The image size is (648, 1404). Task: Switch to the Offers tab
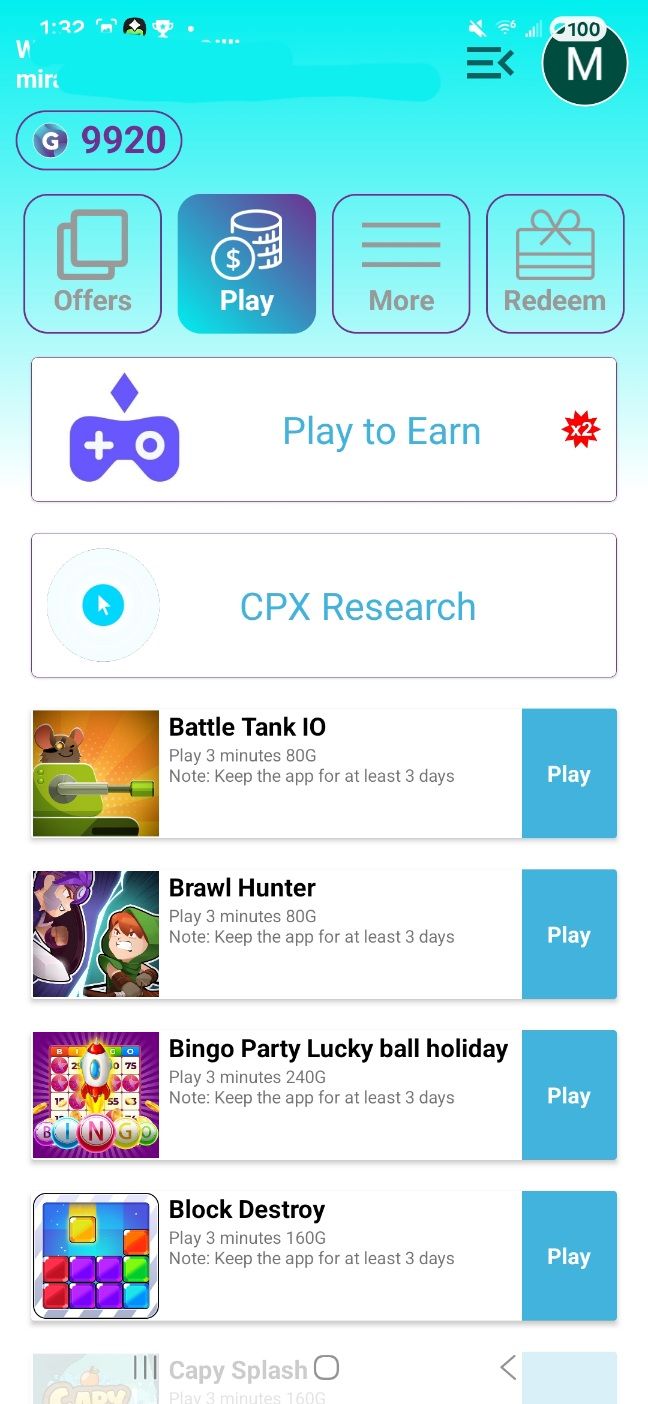(x=92, y=263)
